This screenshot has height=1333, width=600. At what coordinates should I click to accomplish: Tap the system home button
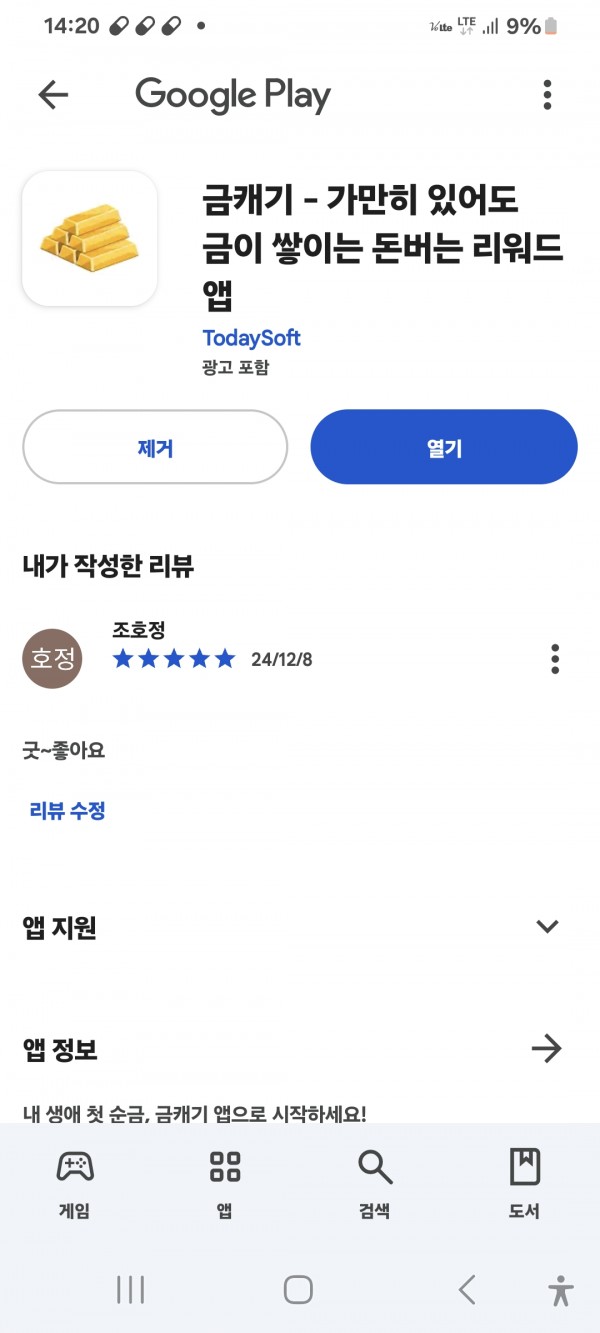click(298, 1289)
